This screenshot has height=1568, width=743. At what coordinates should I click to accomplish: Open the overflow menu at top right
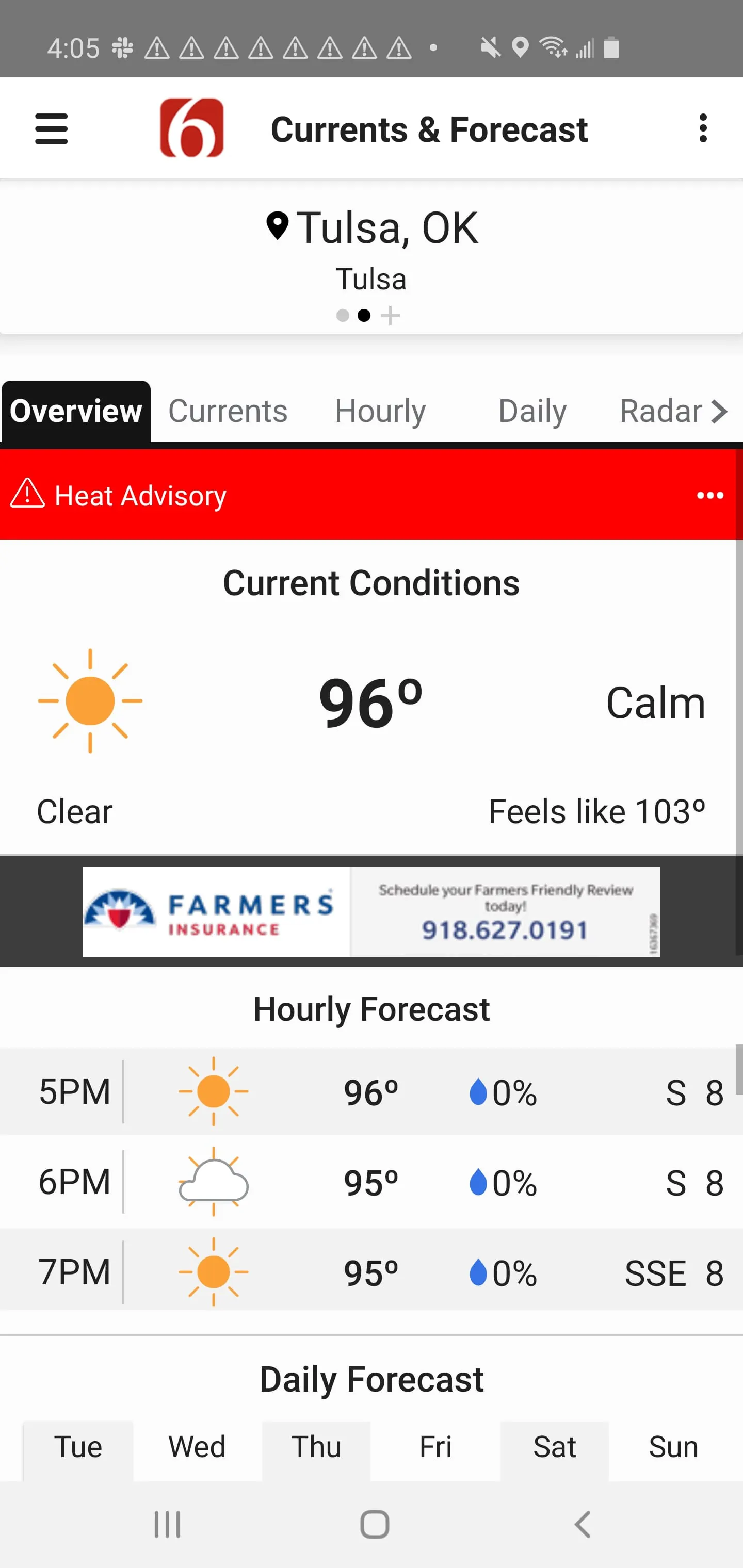click(703, 128)
